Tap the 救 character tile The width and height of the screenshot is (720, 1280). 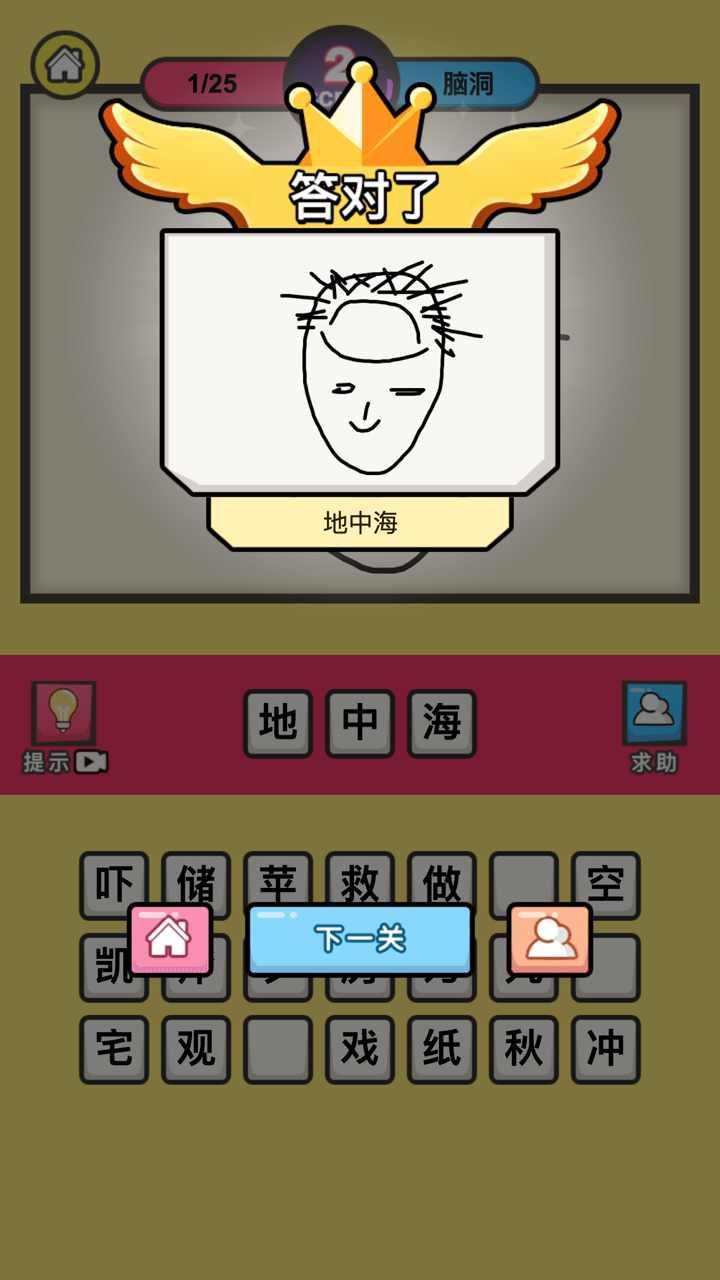point(361,884)
